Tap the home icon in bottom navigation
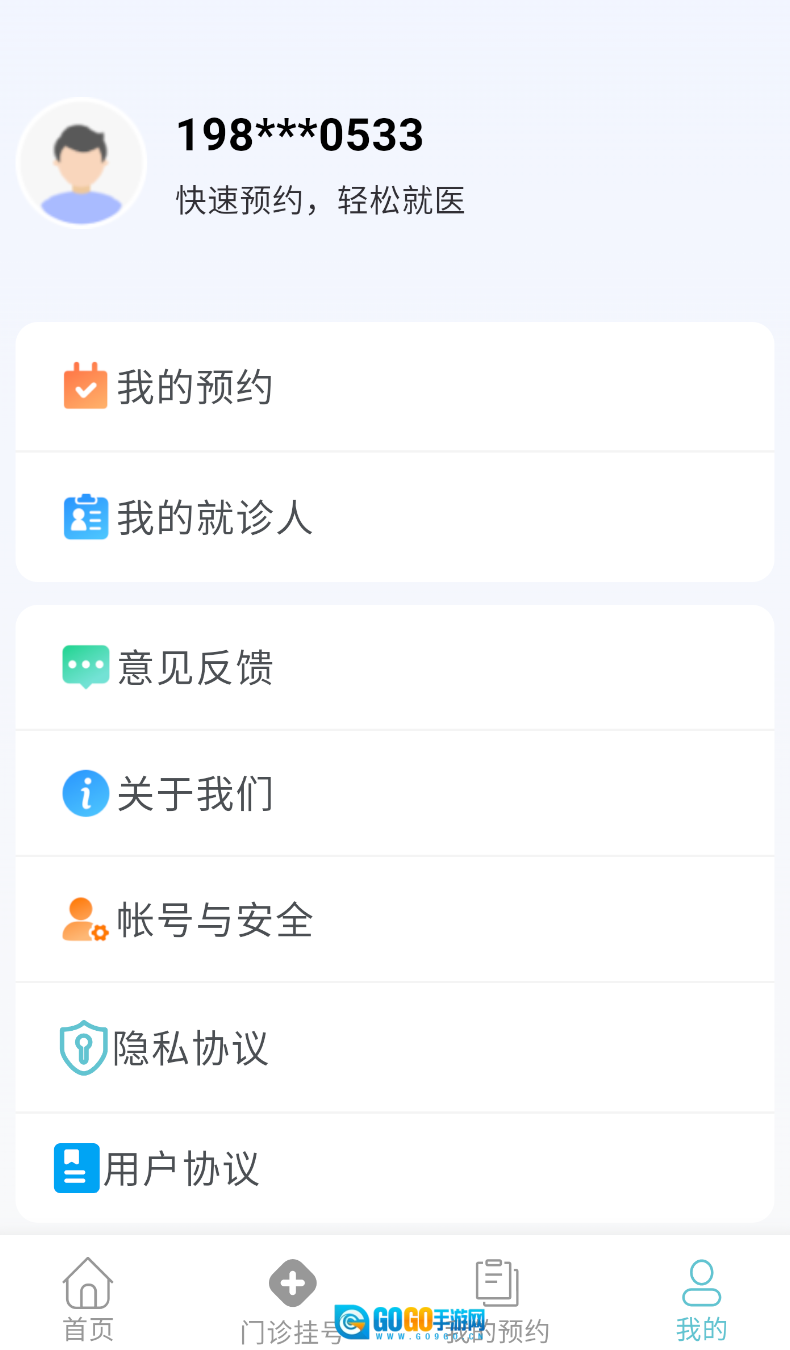This screenshot has width=790, height=1350. tap(87, 1282)
